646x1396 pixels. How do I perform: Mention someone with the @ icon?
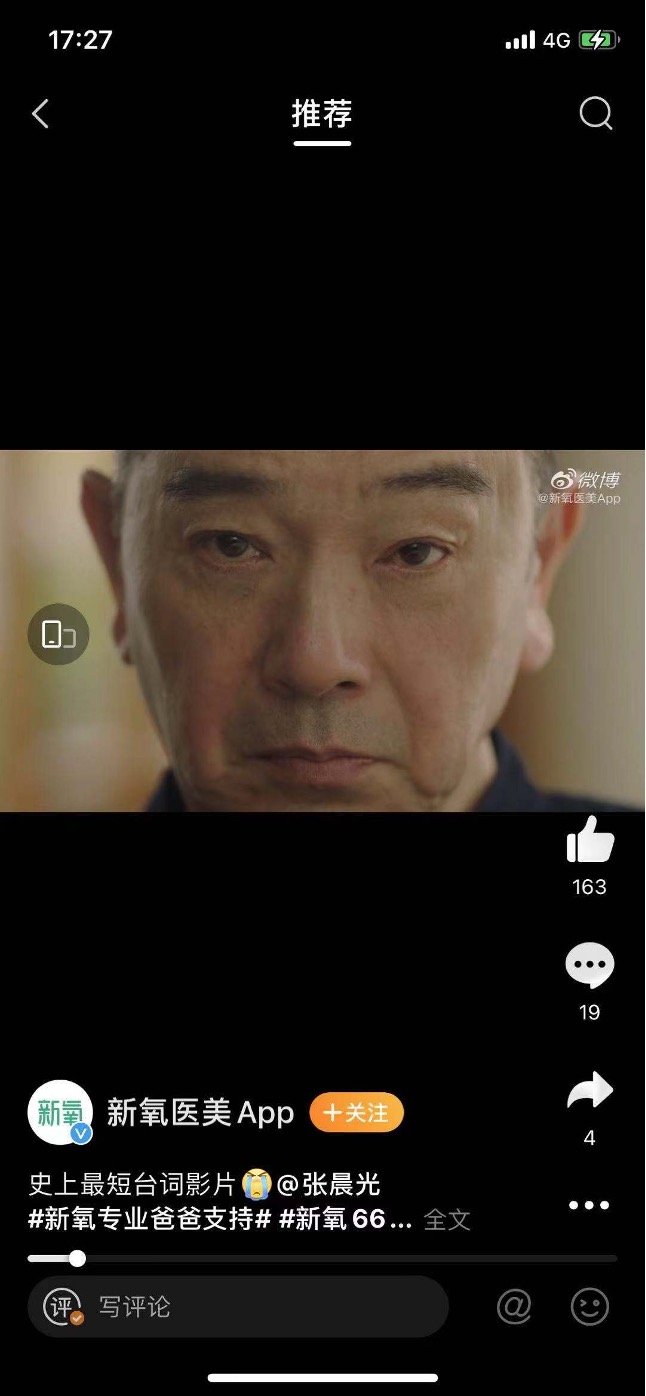pyautogui.click(x=514, y=1306)
